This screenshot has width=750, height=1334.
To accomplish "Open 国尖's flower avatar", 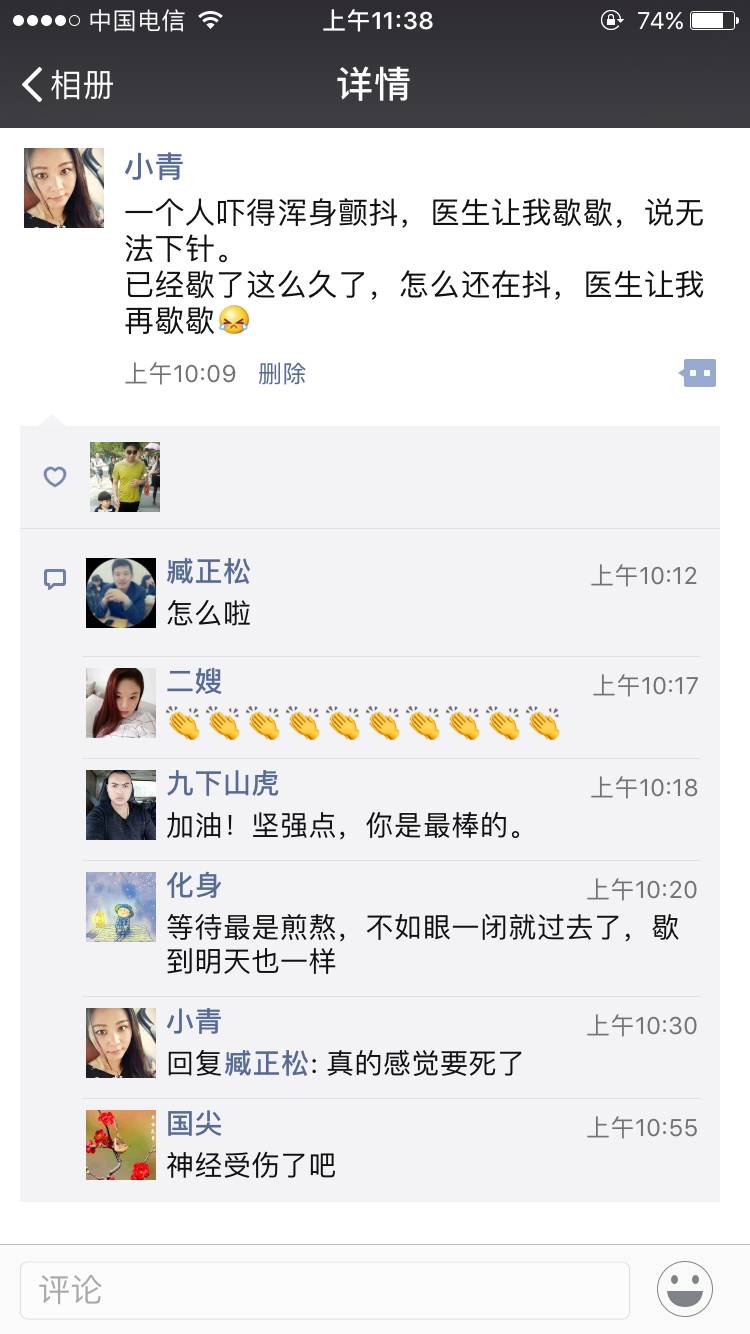I will (x=121, y=1145).
